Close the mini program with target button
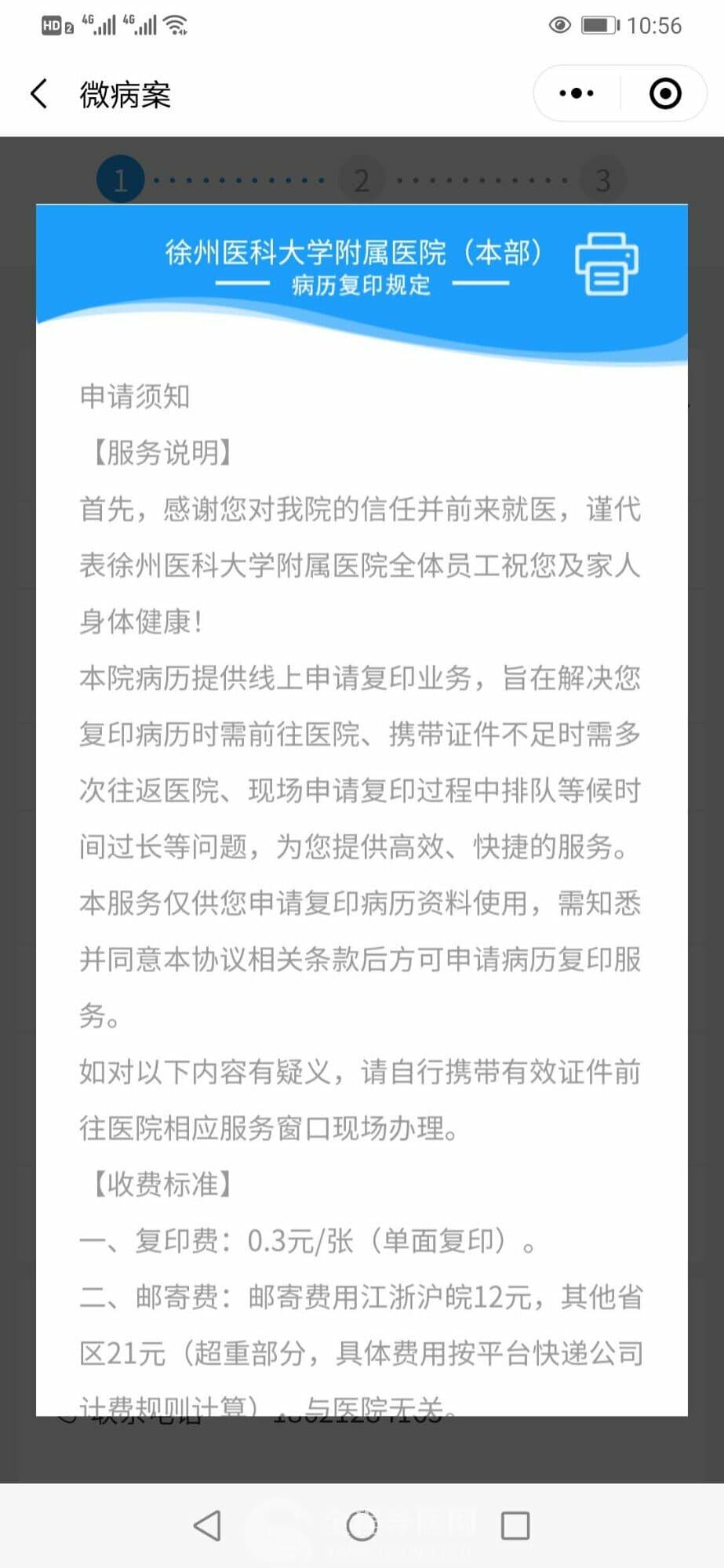This screenshot has width=724, height=1568. point(665,93)
